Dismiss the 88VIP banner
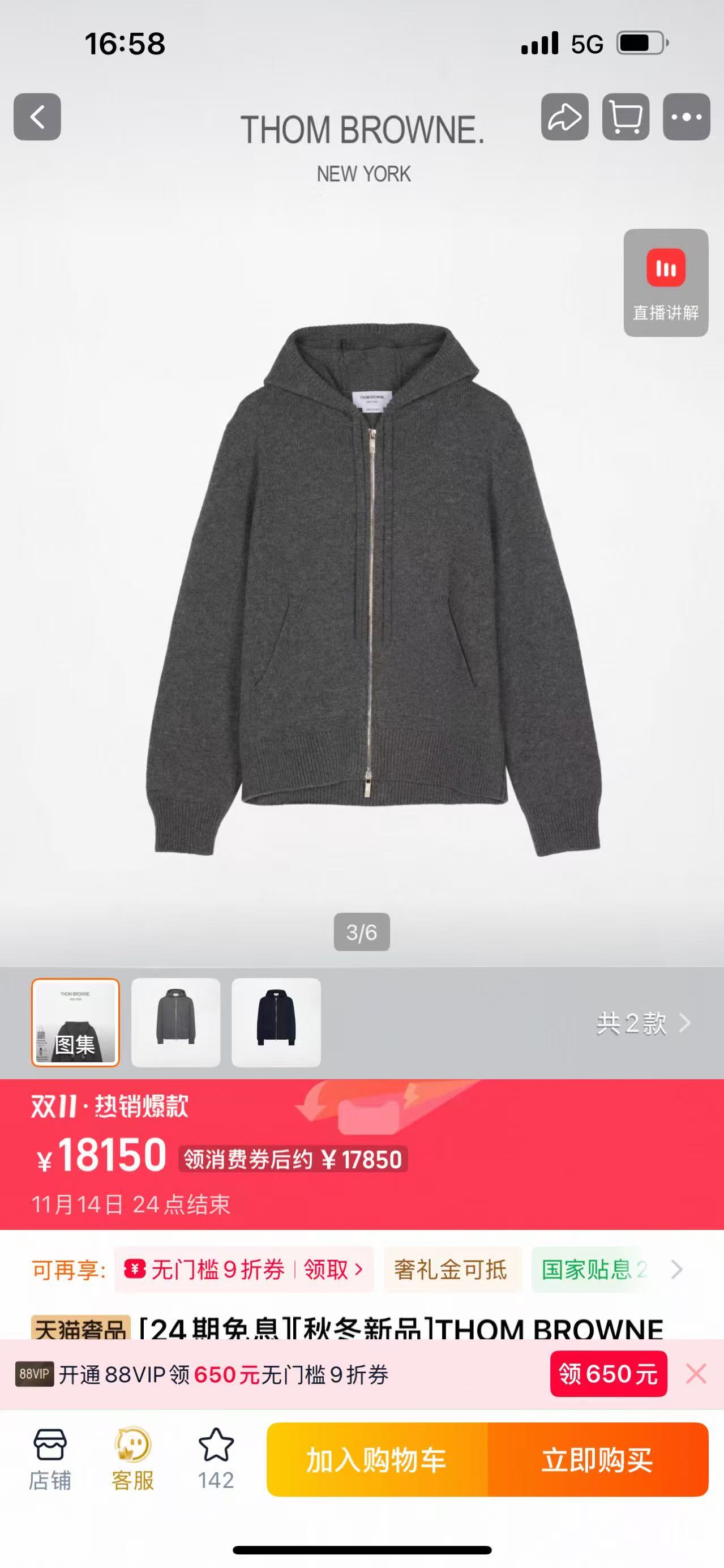The image size is (724, 1568). (696, 1374)
